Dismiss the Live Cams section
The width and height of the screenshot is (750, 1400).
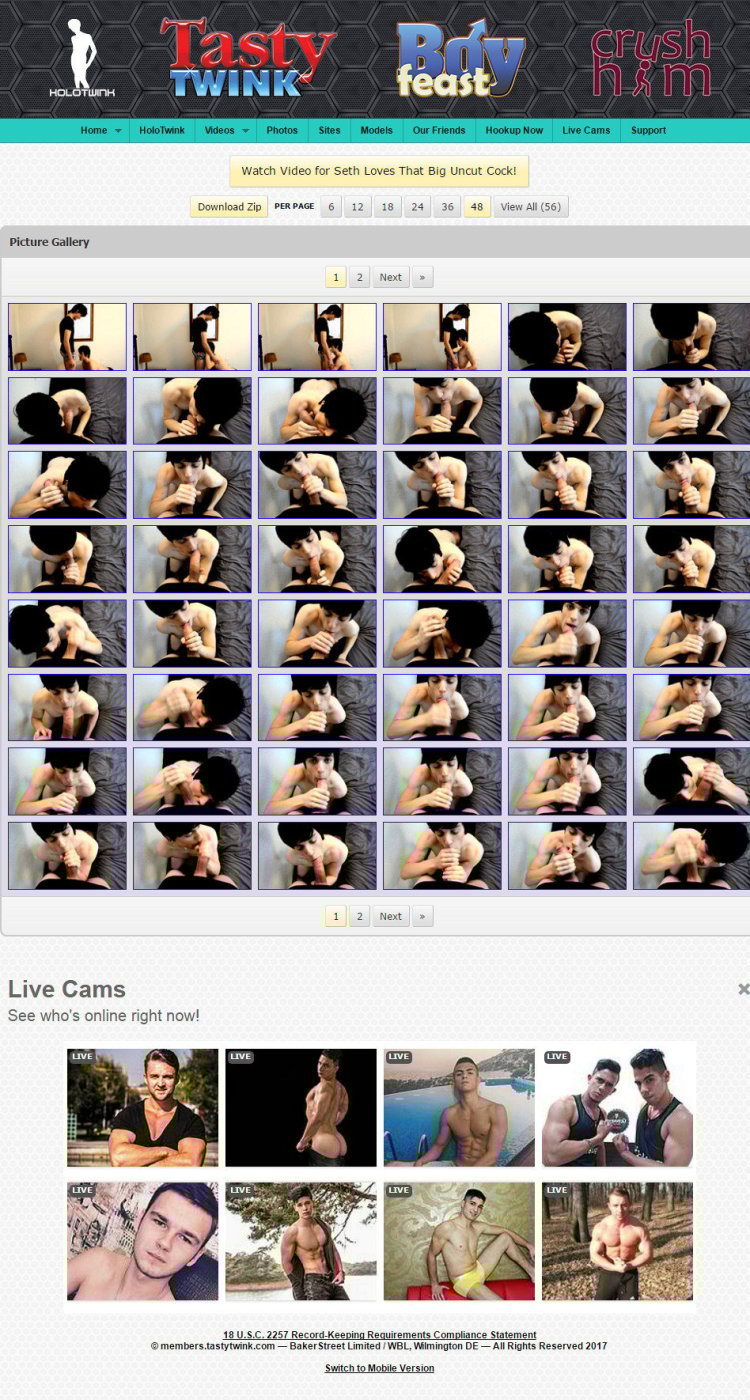tap(743, 988)
